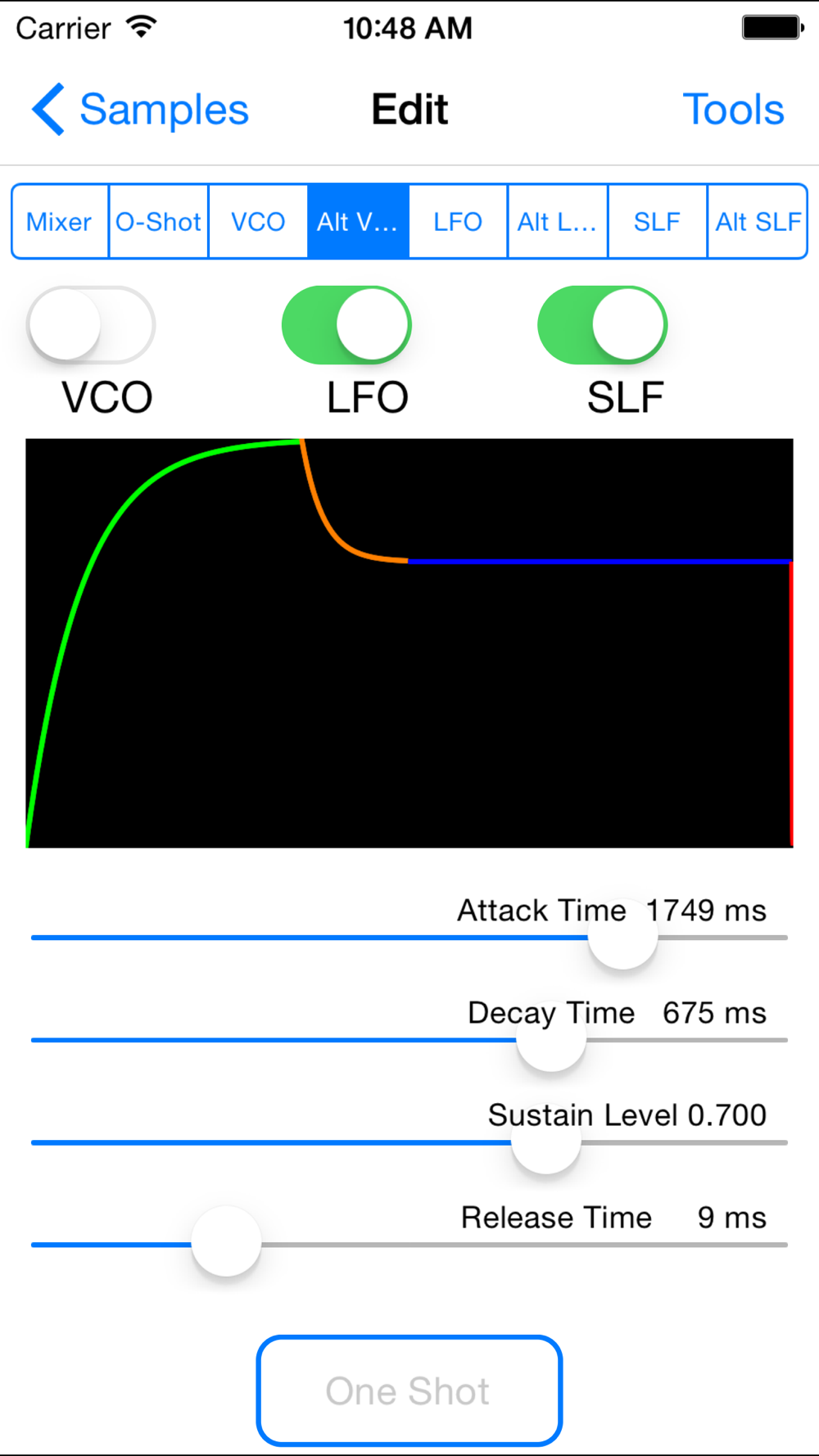The height and width of the screenshot is (1456, 819).
Task: Open the Tools menu
Action: coord(733,110)
